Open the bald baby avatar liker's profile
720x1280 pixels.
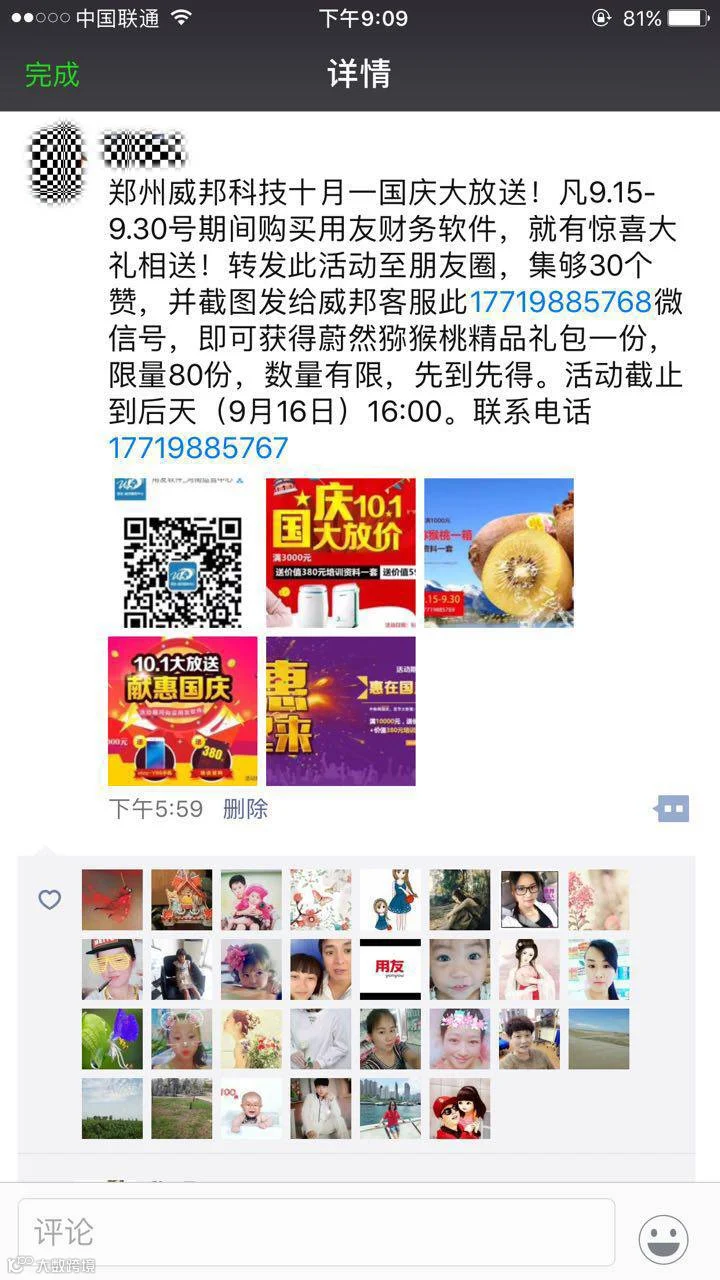click(x=251, y=1108)
